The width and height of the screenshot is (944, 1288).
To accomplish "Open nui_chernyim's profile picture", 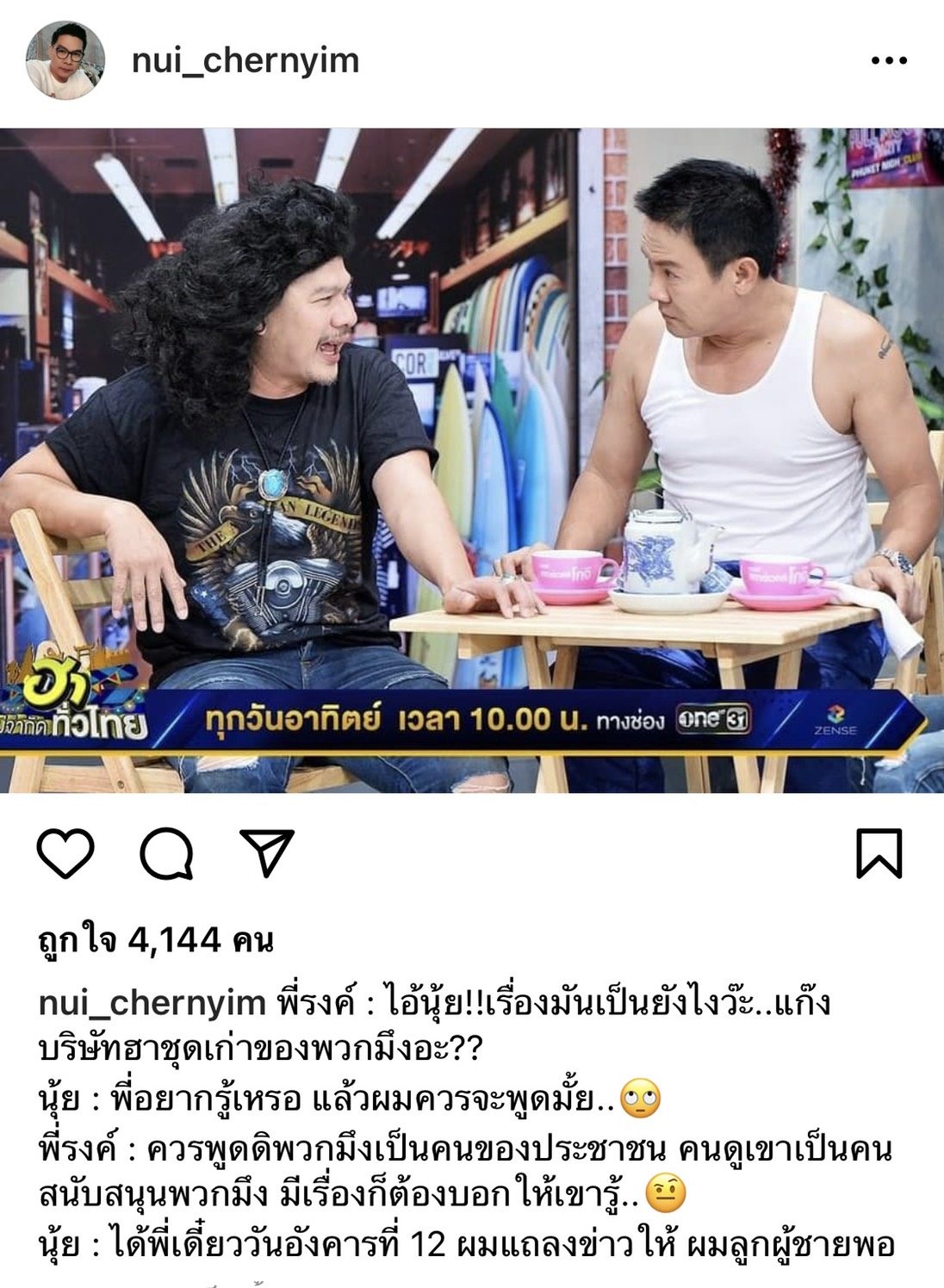I will (65, 61).
